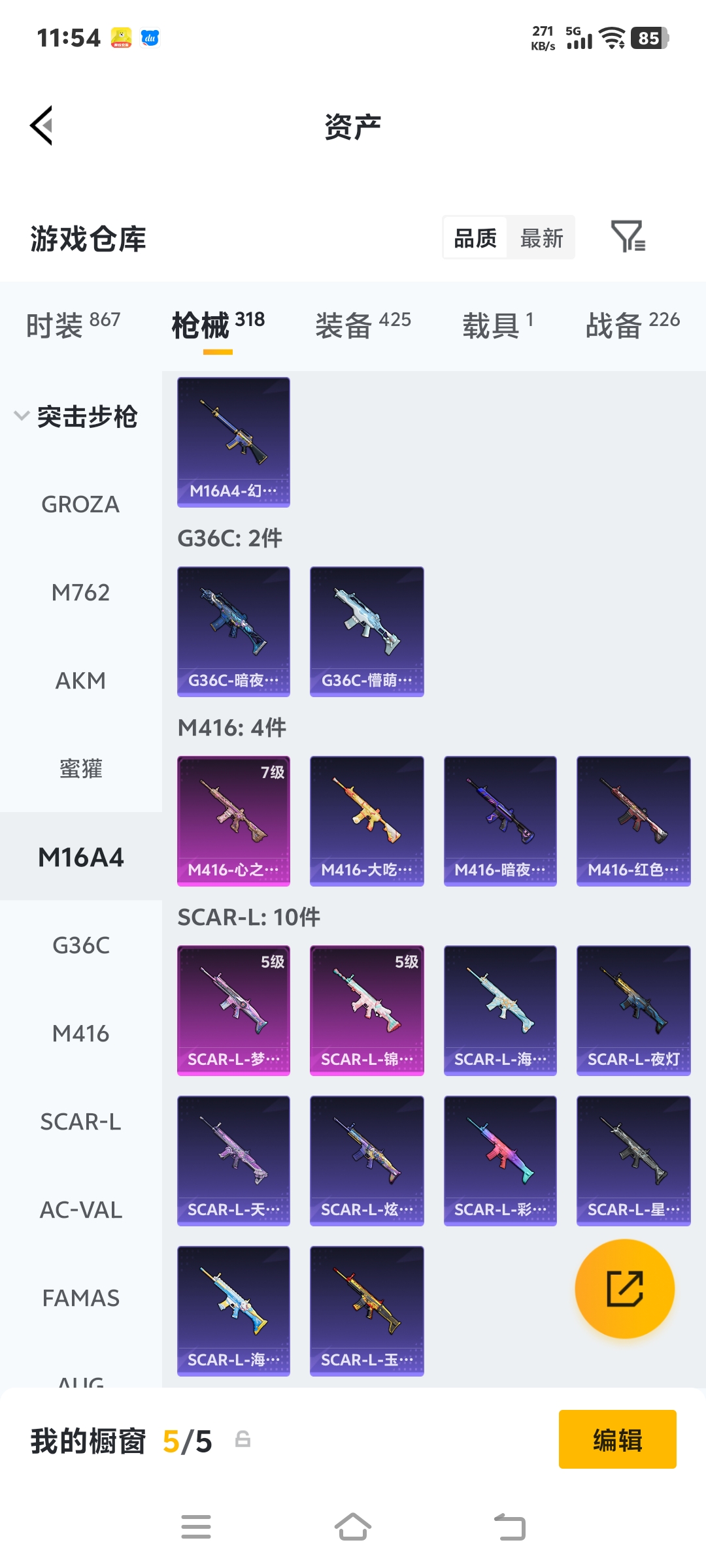The width and height of the screenshot is (706, 1568).
Task: Open the M16A4-幻 skin tile
Action: point(233,442)
